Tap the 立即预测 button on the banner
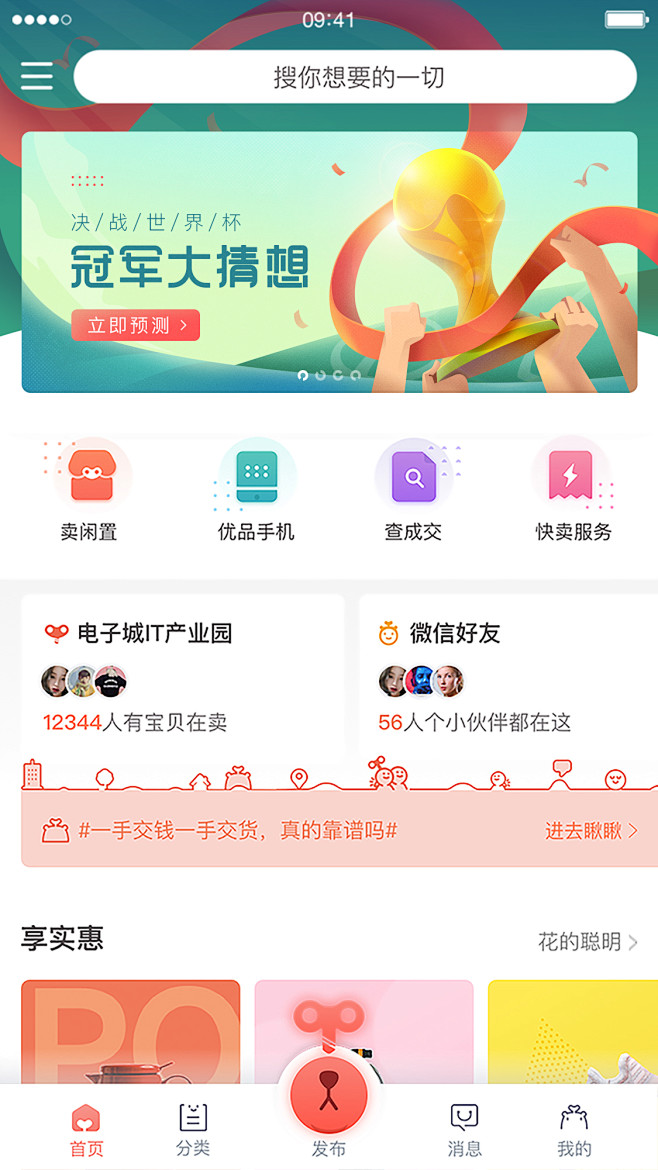The image size is (658, 1170). click(136, 325)
